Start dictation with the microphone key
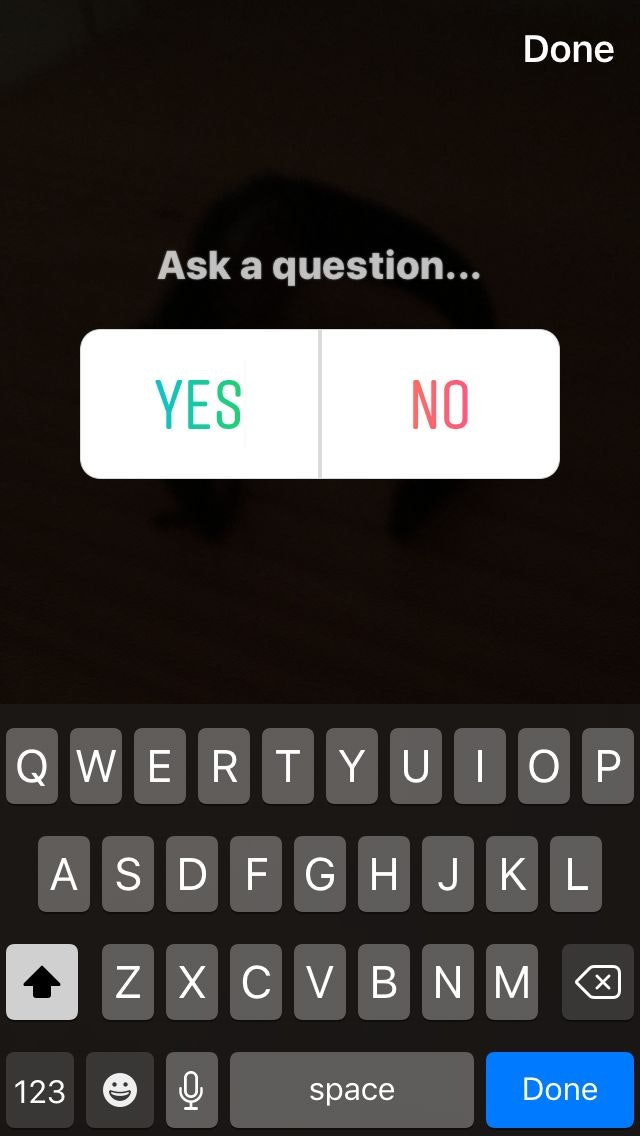 [x=191, y=1089]
